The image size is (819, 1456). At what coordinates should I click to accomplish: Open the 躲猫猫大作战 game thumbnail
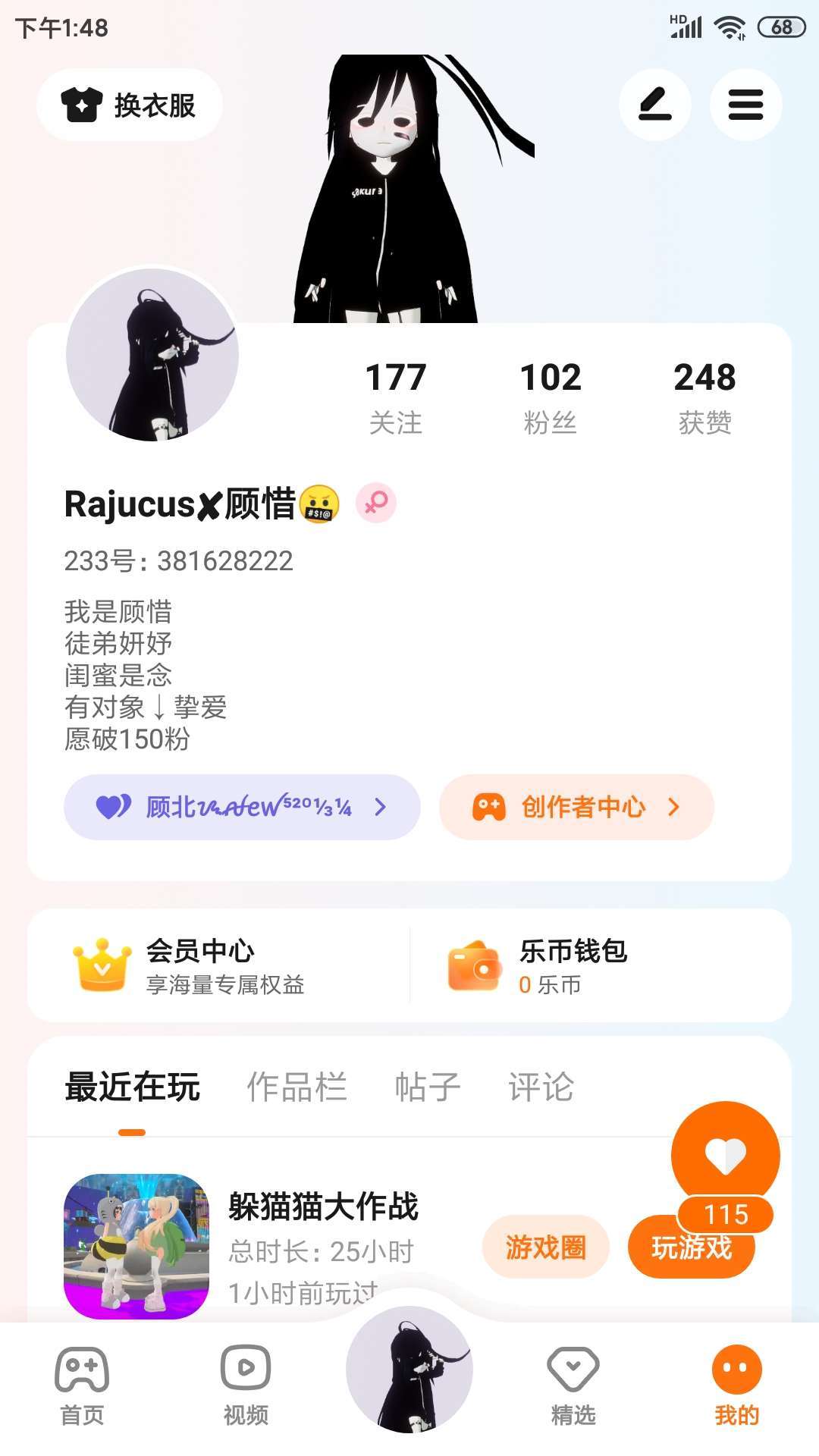(x=136, y=1246)
